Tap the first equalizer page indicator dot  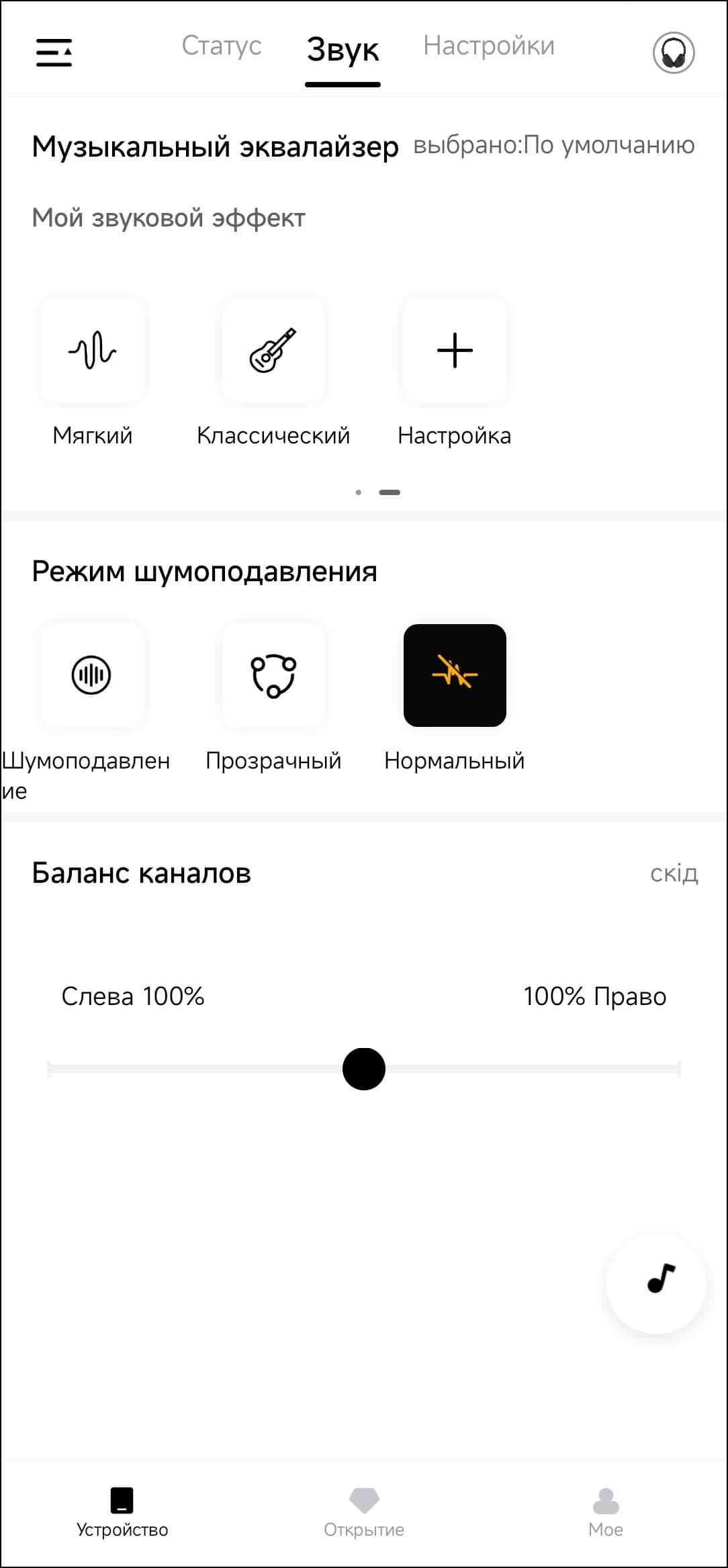[x=359, y=492]
